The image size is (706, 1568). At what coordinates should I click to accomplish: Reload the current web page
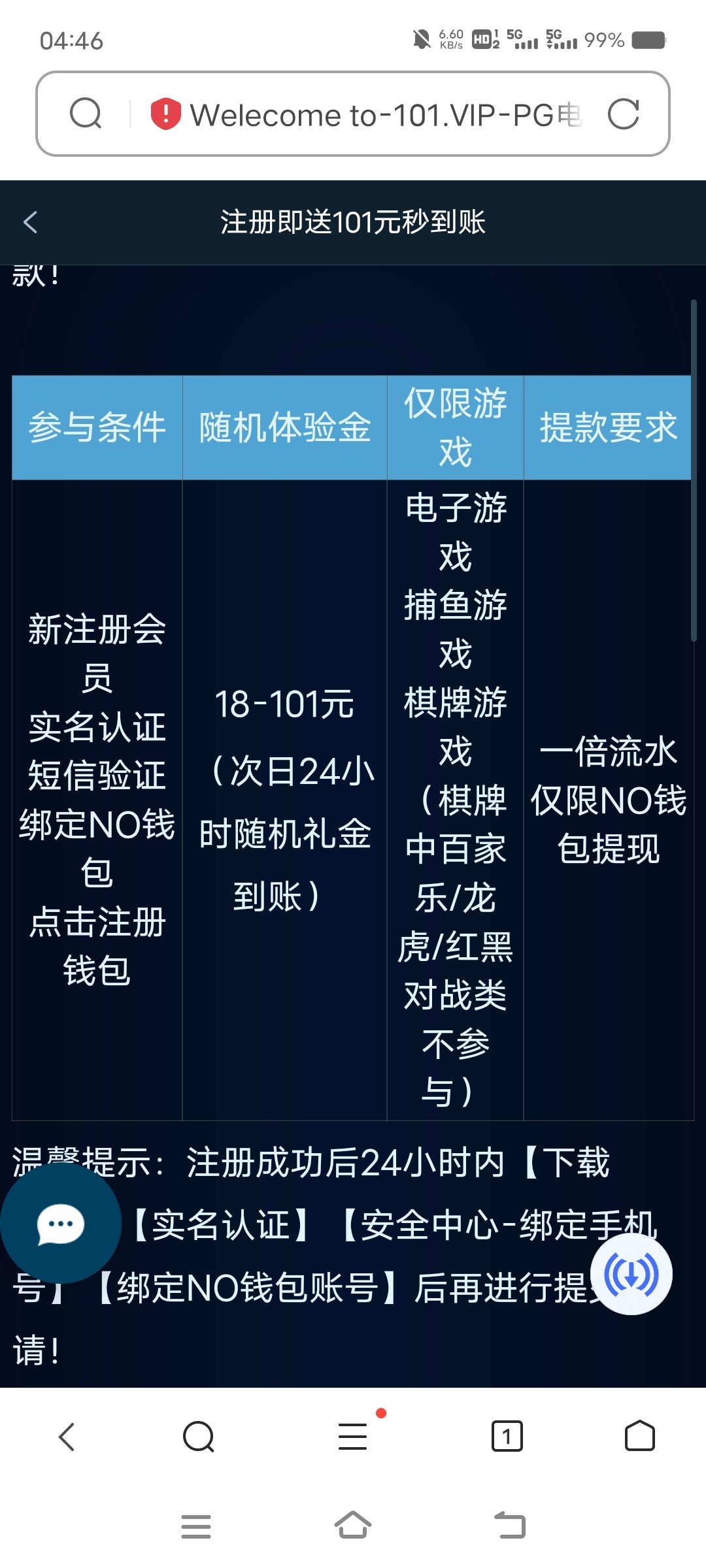tap(623, 115)
